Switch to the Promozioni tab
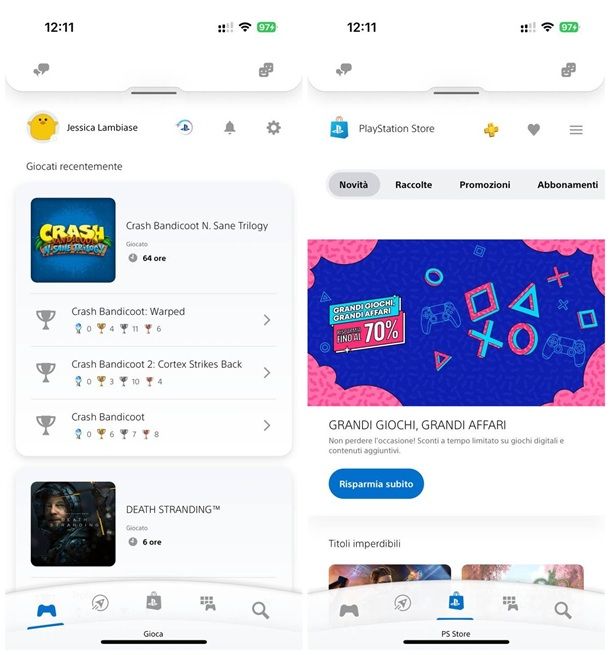The image size is (610, 655). [x=484, y=185]
